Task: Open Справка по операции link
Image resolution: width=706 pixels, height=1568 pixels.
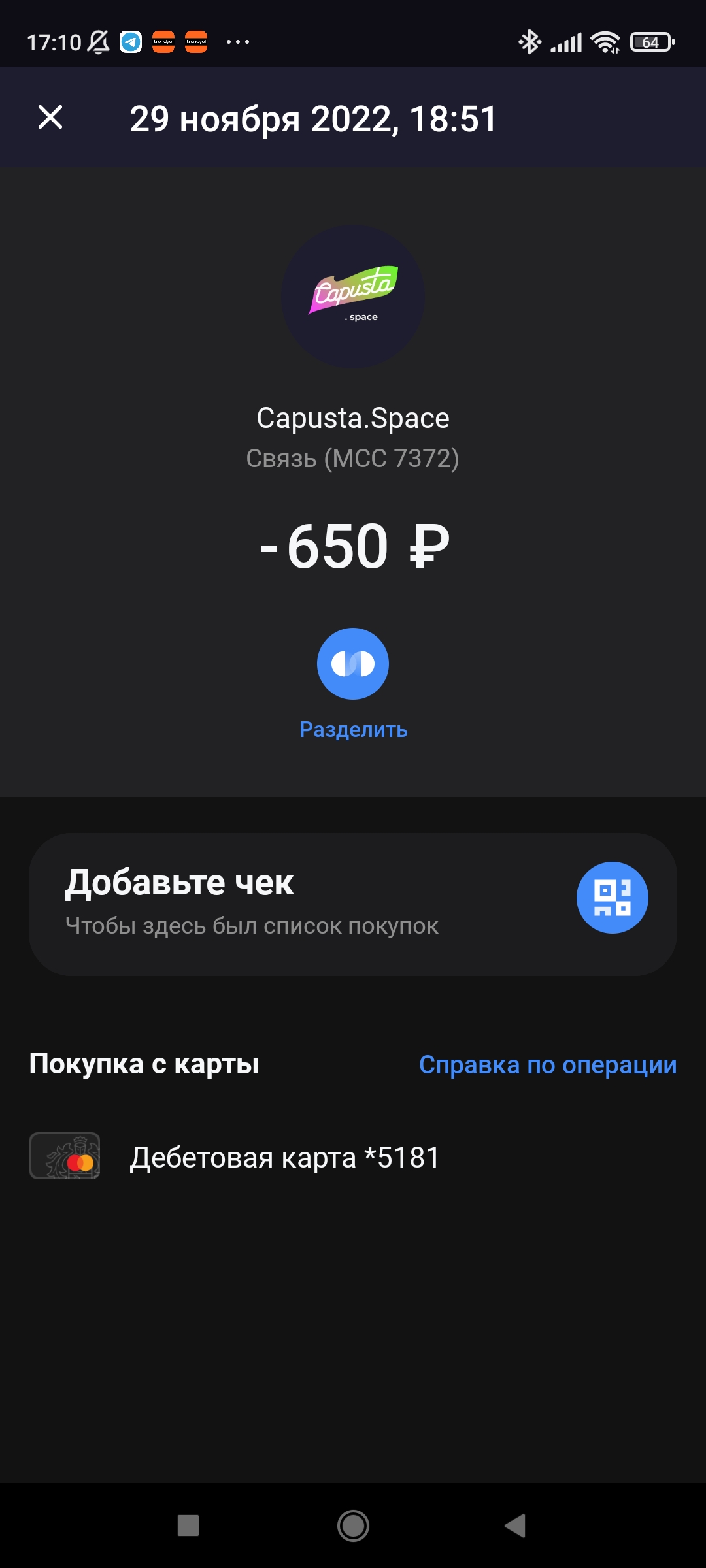Action: click(x=548, y=1065)
